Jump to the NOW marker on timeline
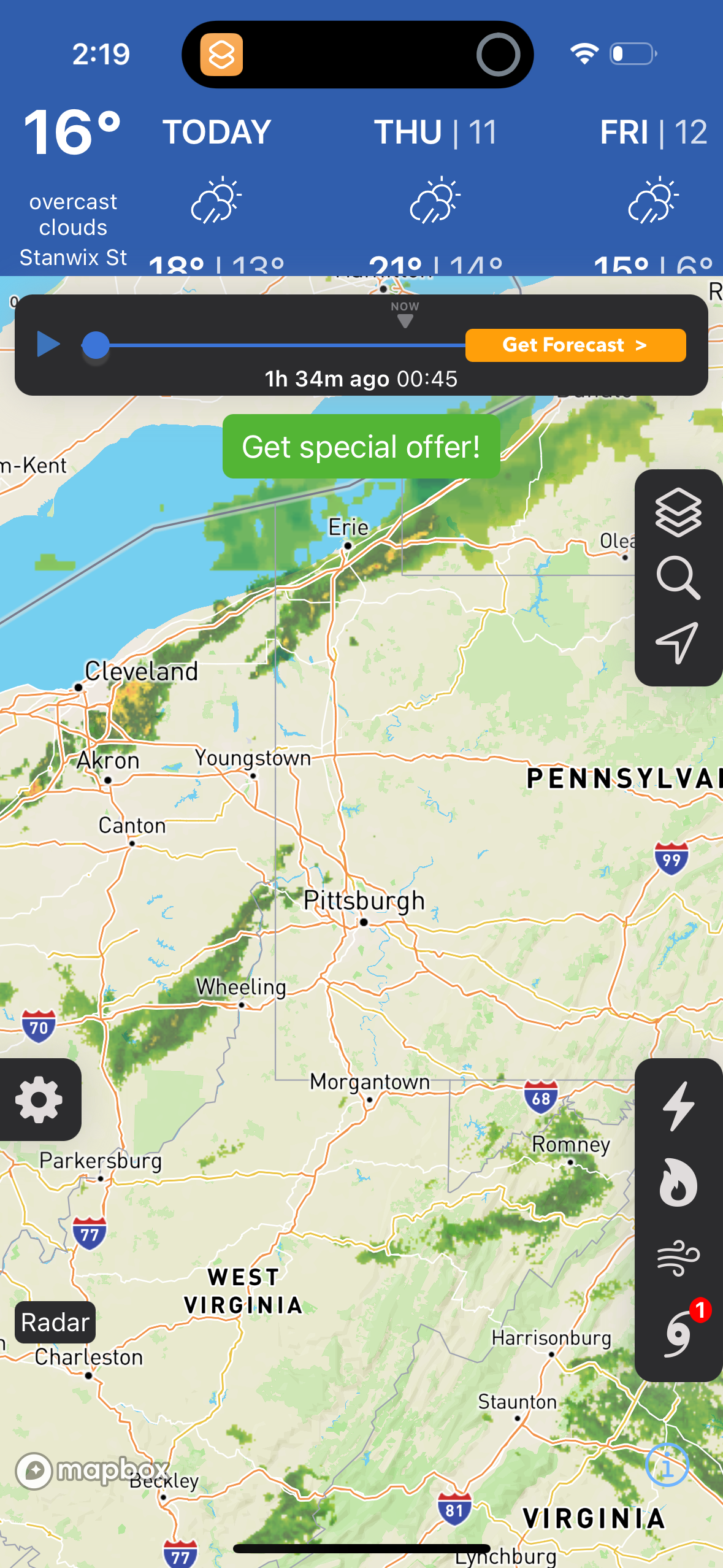723x1568 pixels. pos(405,314)
